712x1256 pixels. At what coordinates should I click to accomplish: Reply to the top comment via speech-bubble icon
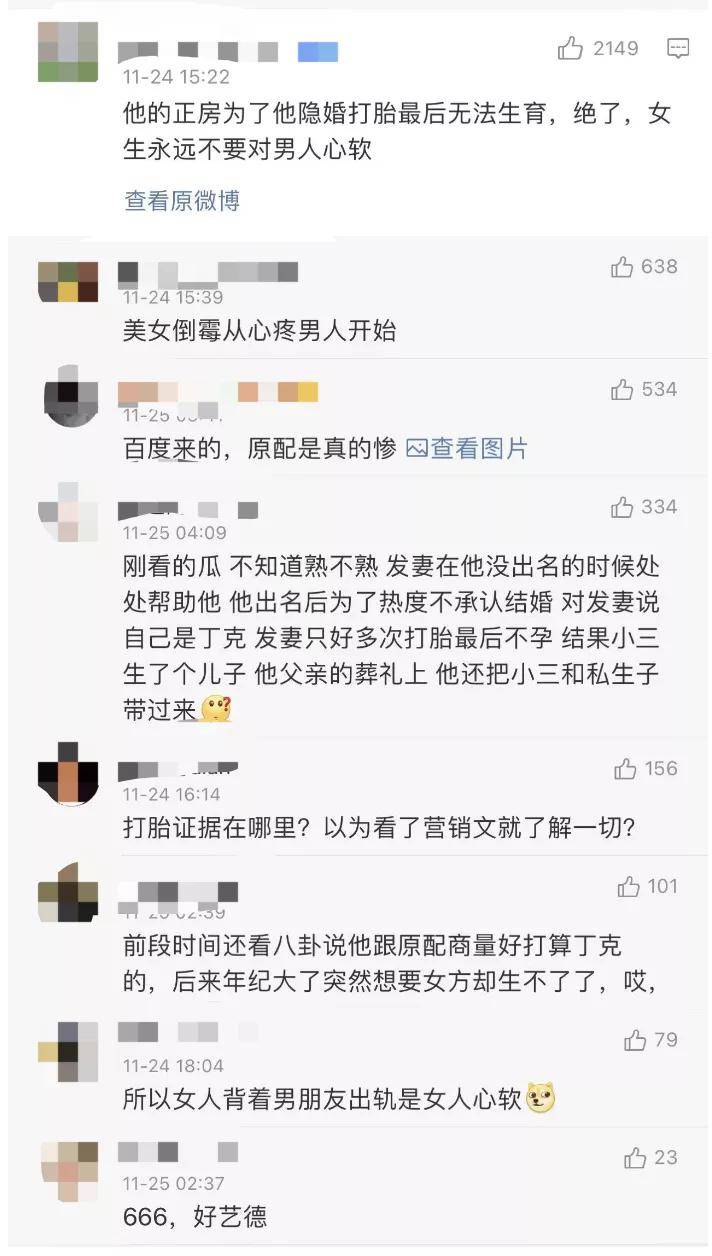(x=678, y=48)
